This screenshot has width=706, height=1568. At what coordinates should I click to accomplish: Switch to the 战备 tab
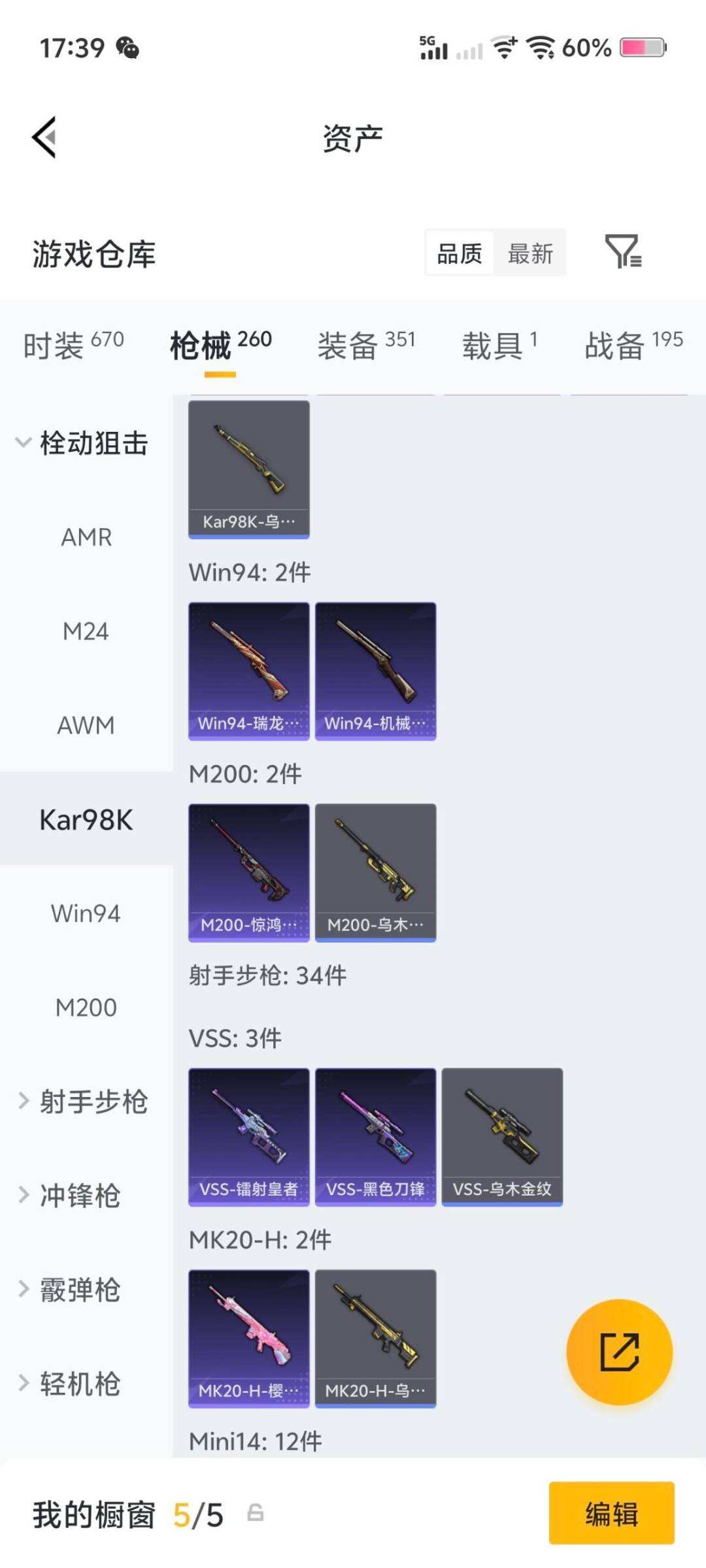[x=633, y=345]
